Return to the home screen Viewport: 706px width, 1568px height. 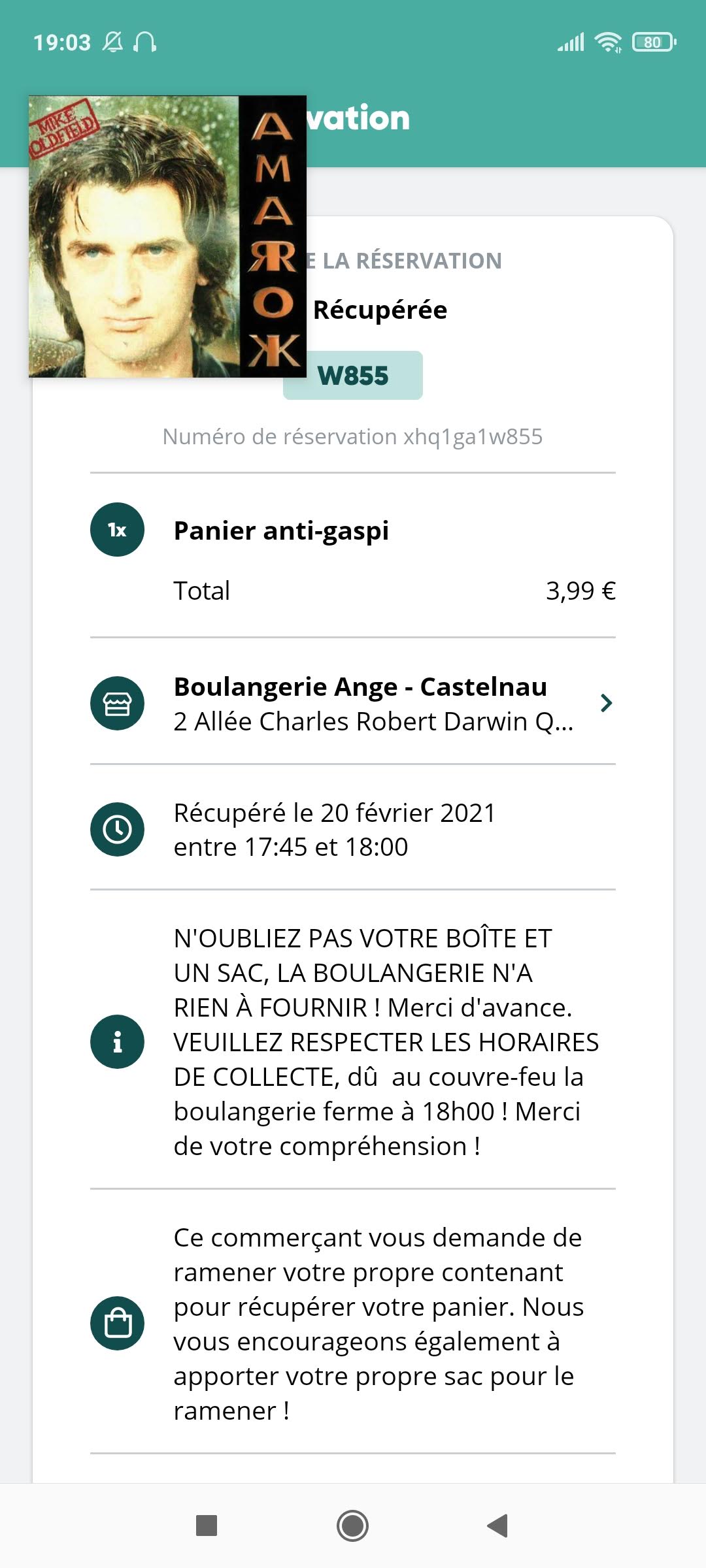click(x=352, y=1526)
